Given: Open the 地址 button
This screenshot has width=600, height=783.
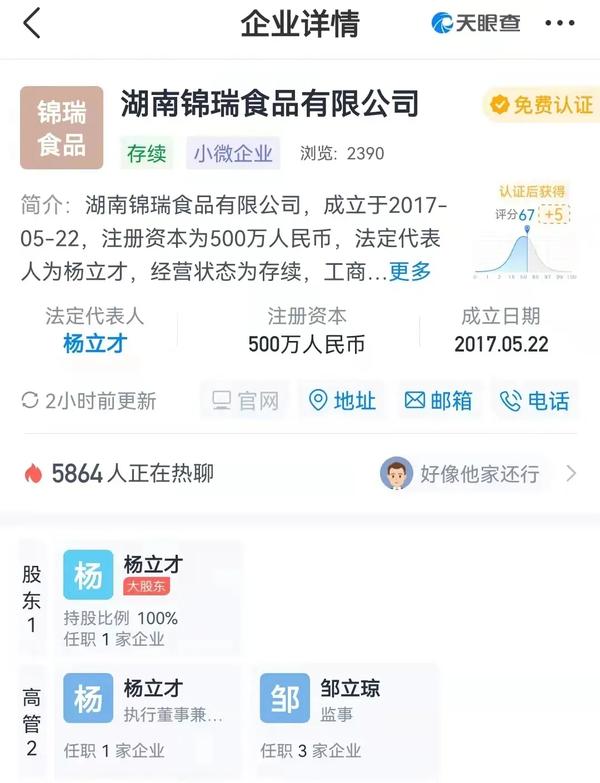Looking at the screenshot, I should pos(343,401).
